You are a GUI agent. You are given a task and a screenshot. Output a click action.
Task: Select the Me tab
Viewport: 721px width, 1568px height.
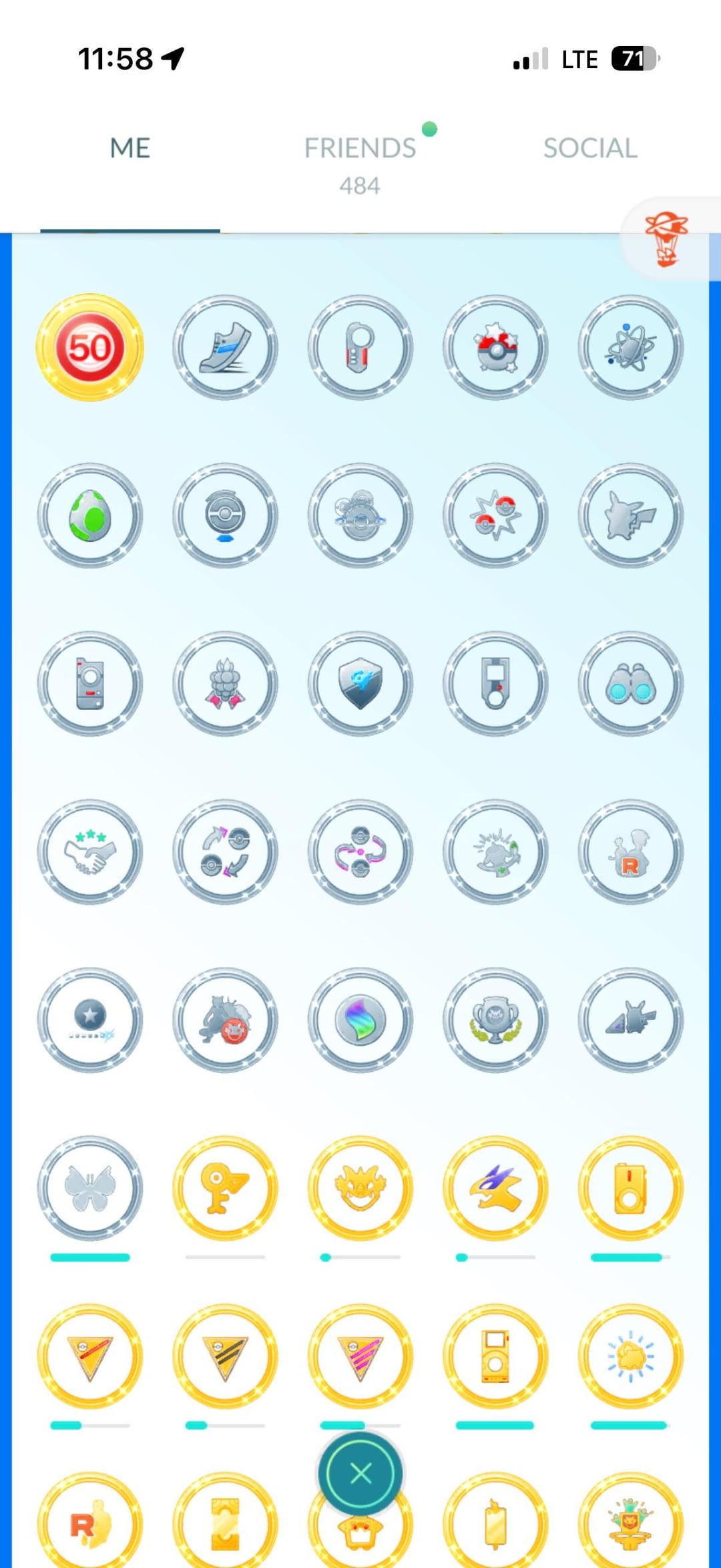tap(130, 148)
